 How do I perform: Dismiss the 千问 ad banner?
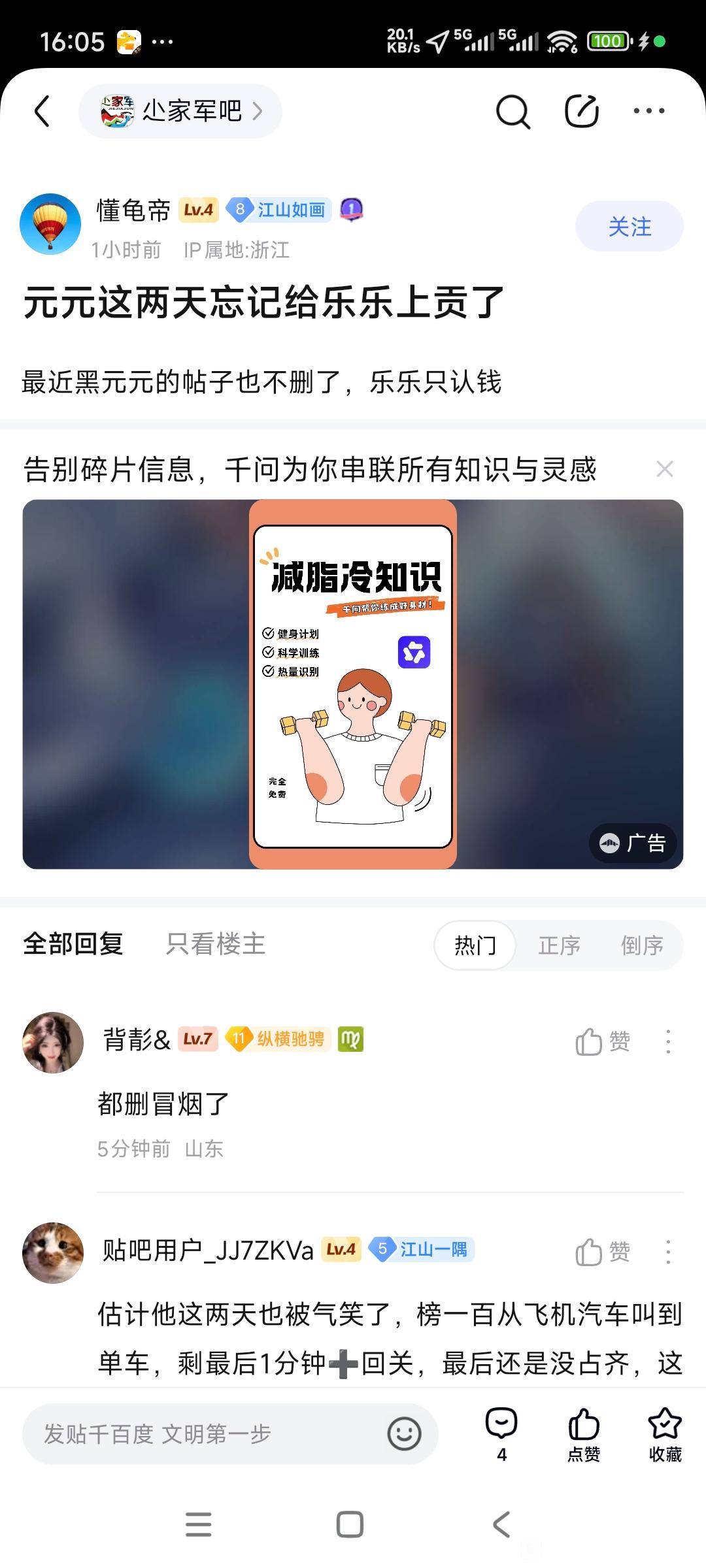click(x=665, y=469)
